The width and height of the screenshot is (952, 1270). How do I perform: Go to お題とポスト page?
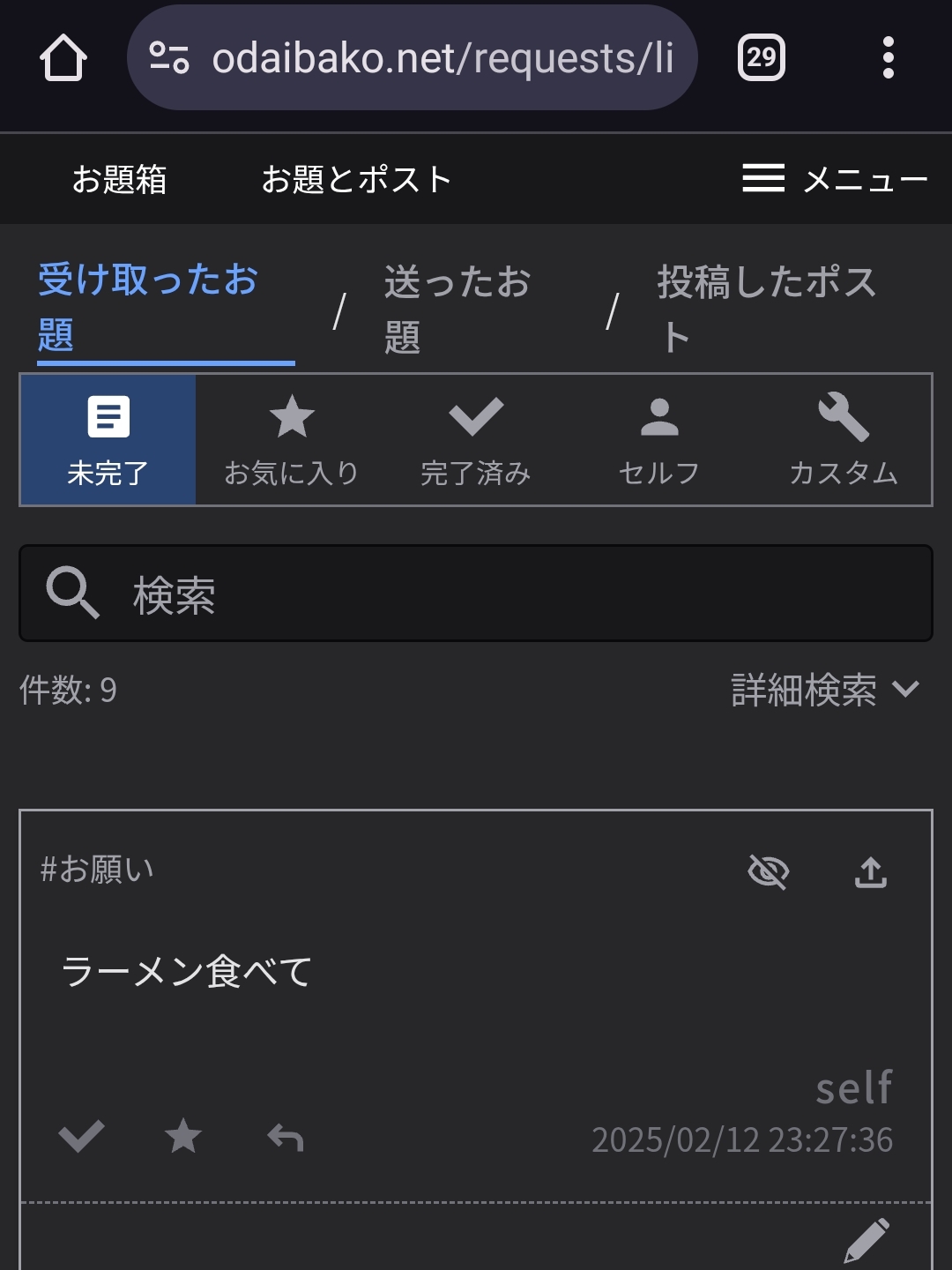(x=356, y=180)
